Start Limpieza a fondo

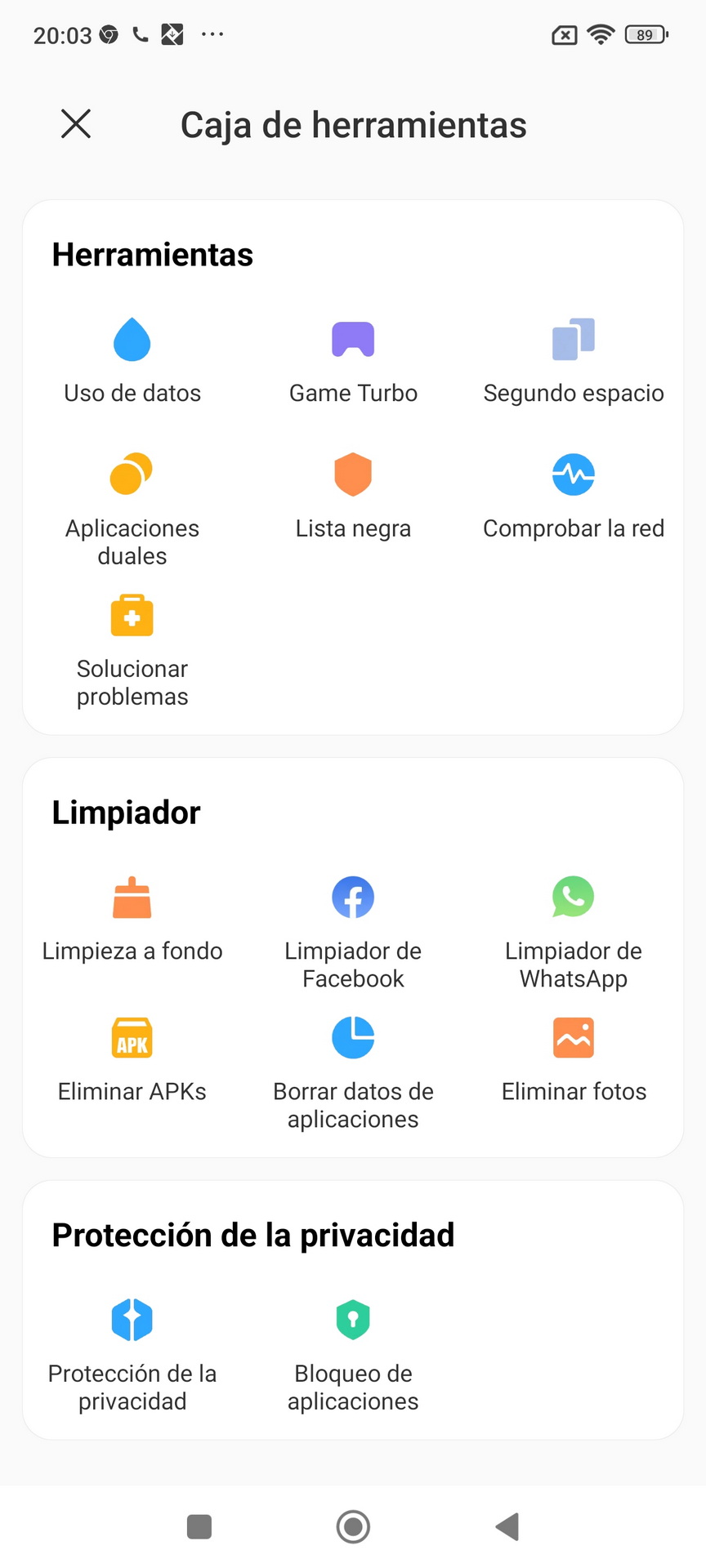[132, 920]
